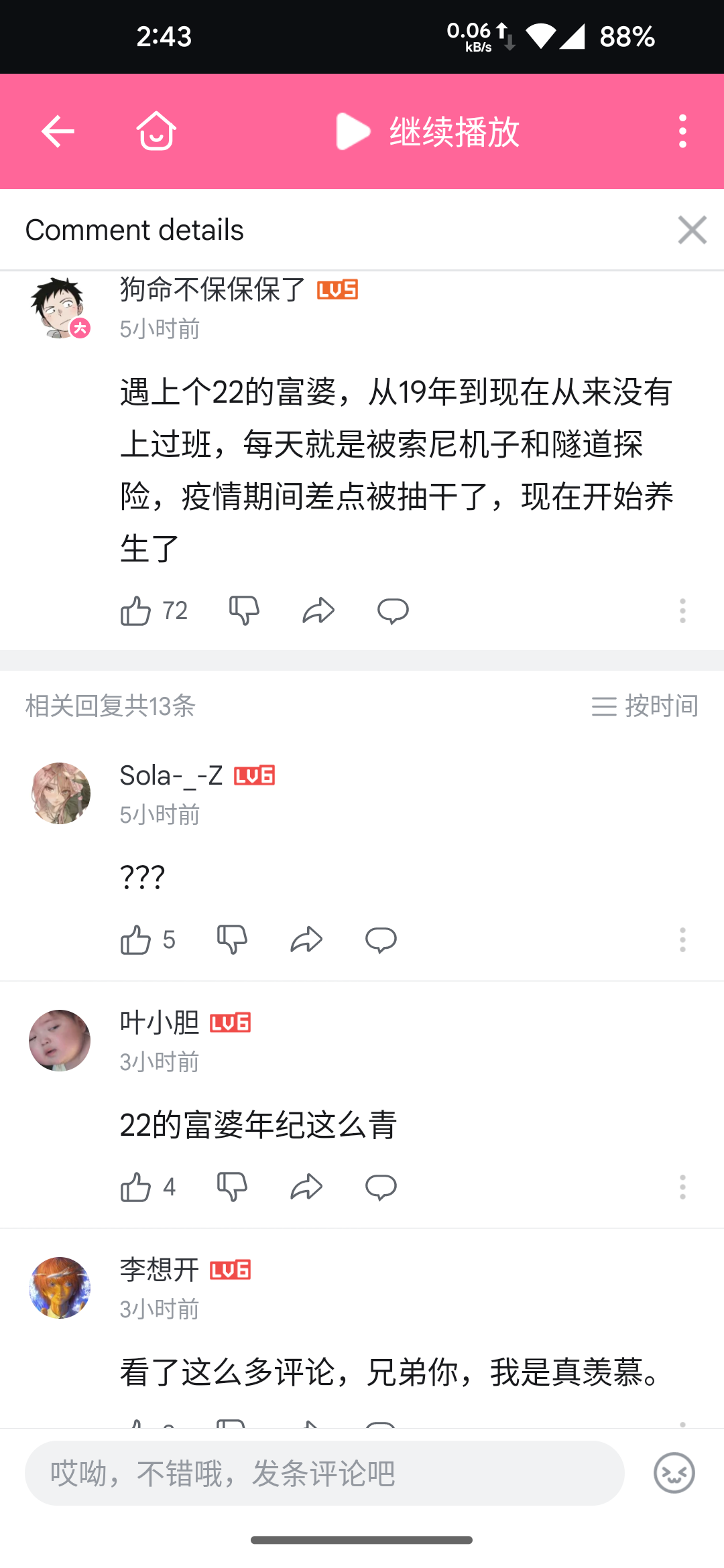Open more options for 狗命不保保保了's comment
This screenshot has width=724, height=1568.
click(x=682, y=610)
